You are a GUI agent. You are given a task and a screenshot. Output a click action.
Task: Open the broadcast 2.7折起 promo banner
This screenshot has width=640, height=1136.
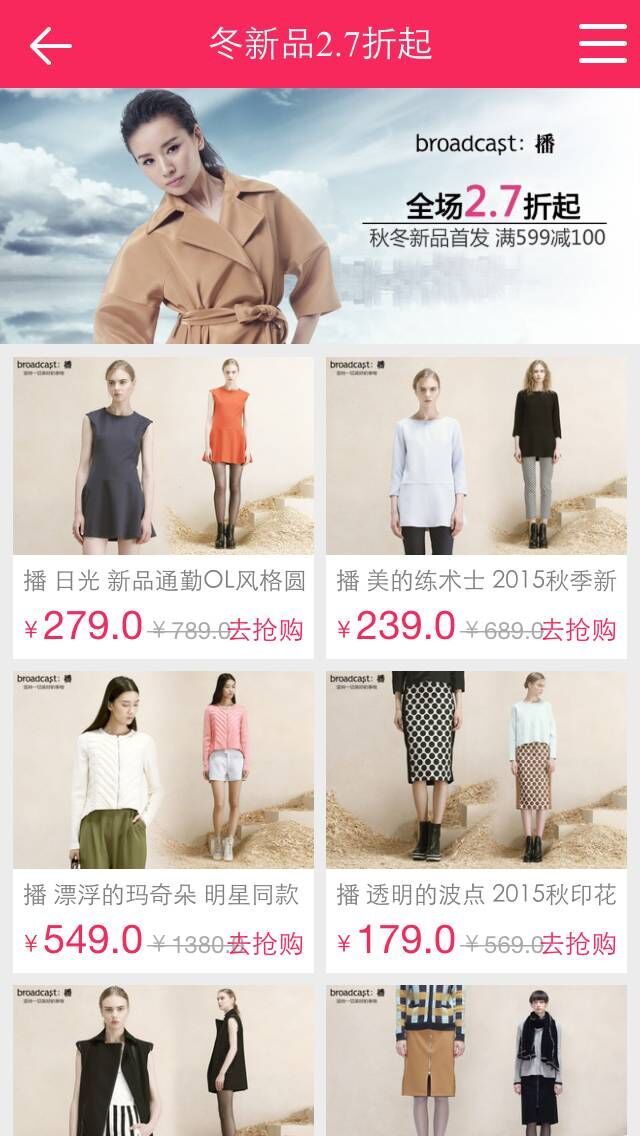pos(320,216)
